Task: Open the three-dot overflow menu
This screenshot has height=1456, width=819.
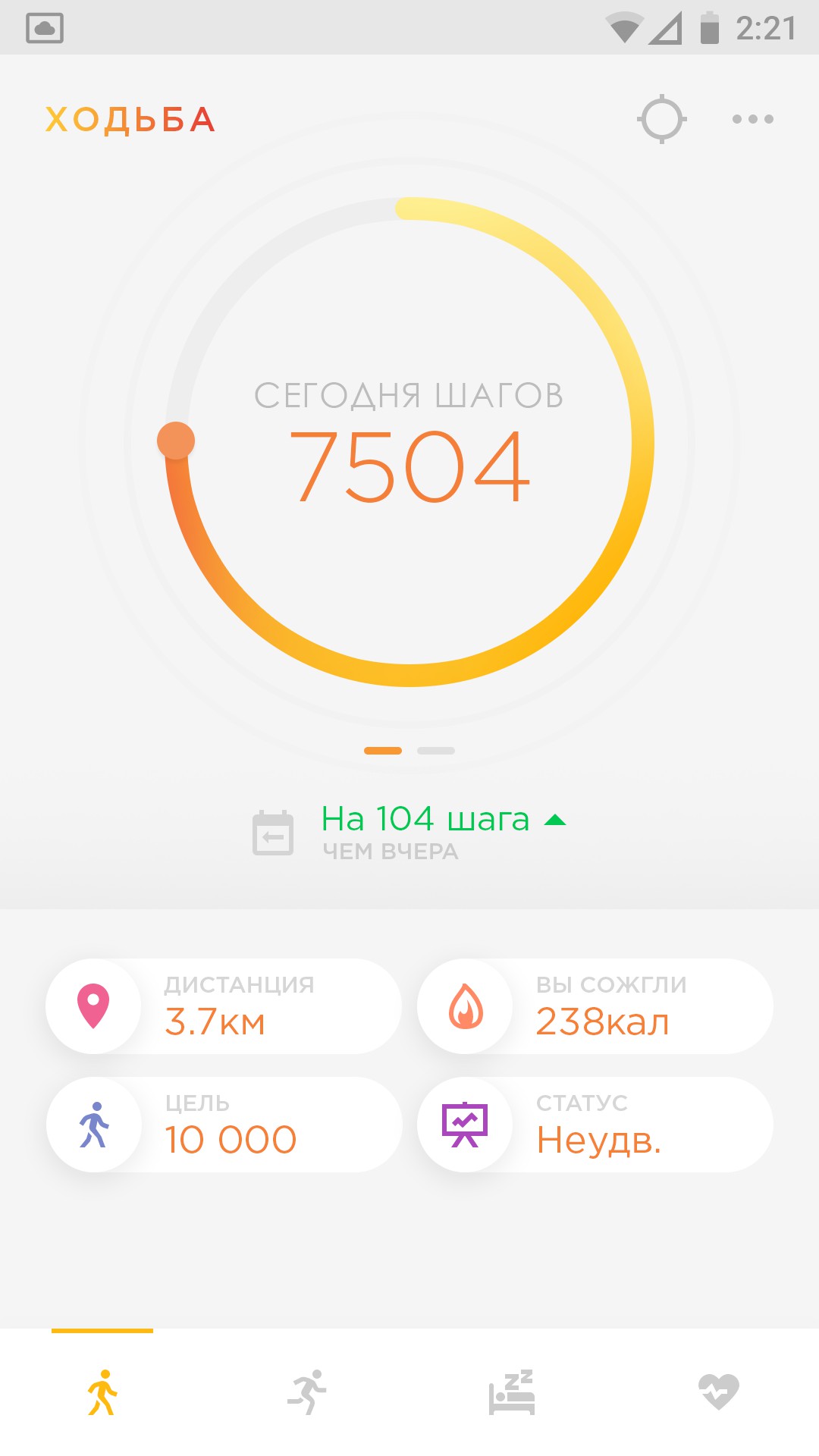Action: point(752,119)
